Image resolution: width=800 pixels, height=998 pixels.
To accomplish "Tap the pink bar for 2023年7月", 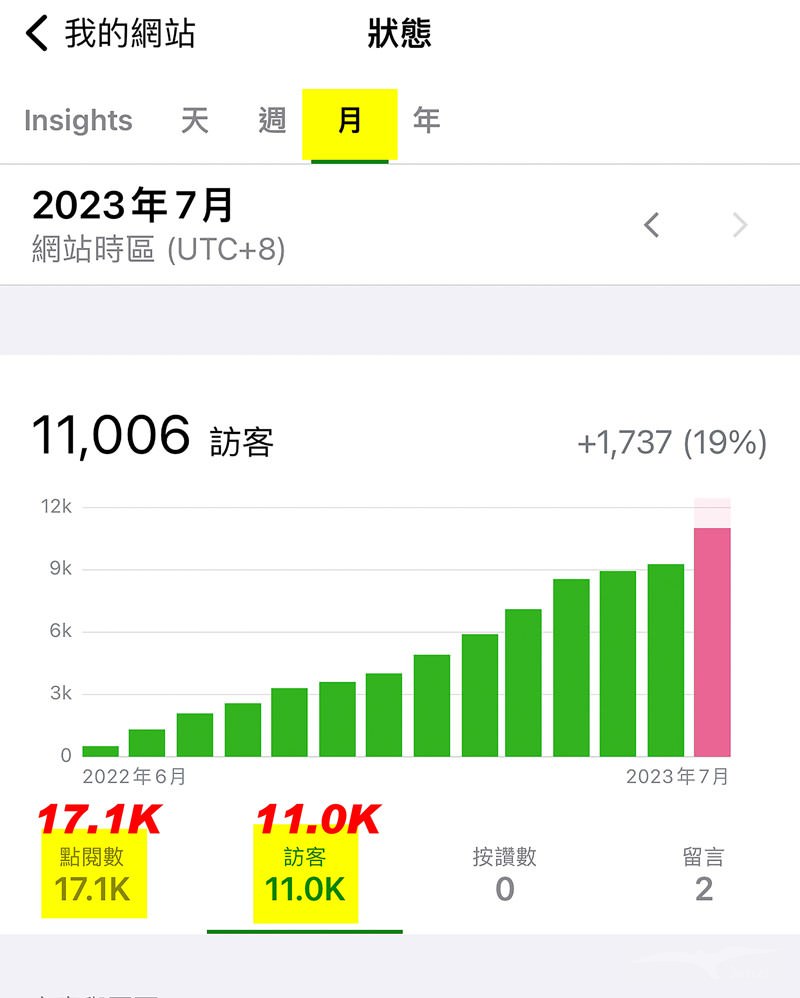I will click(x=711, y=640).
